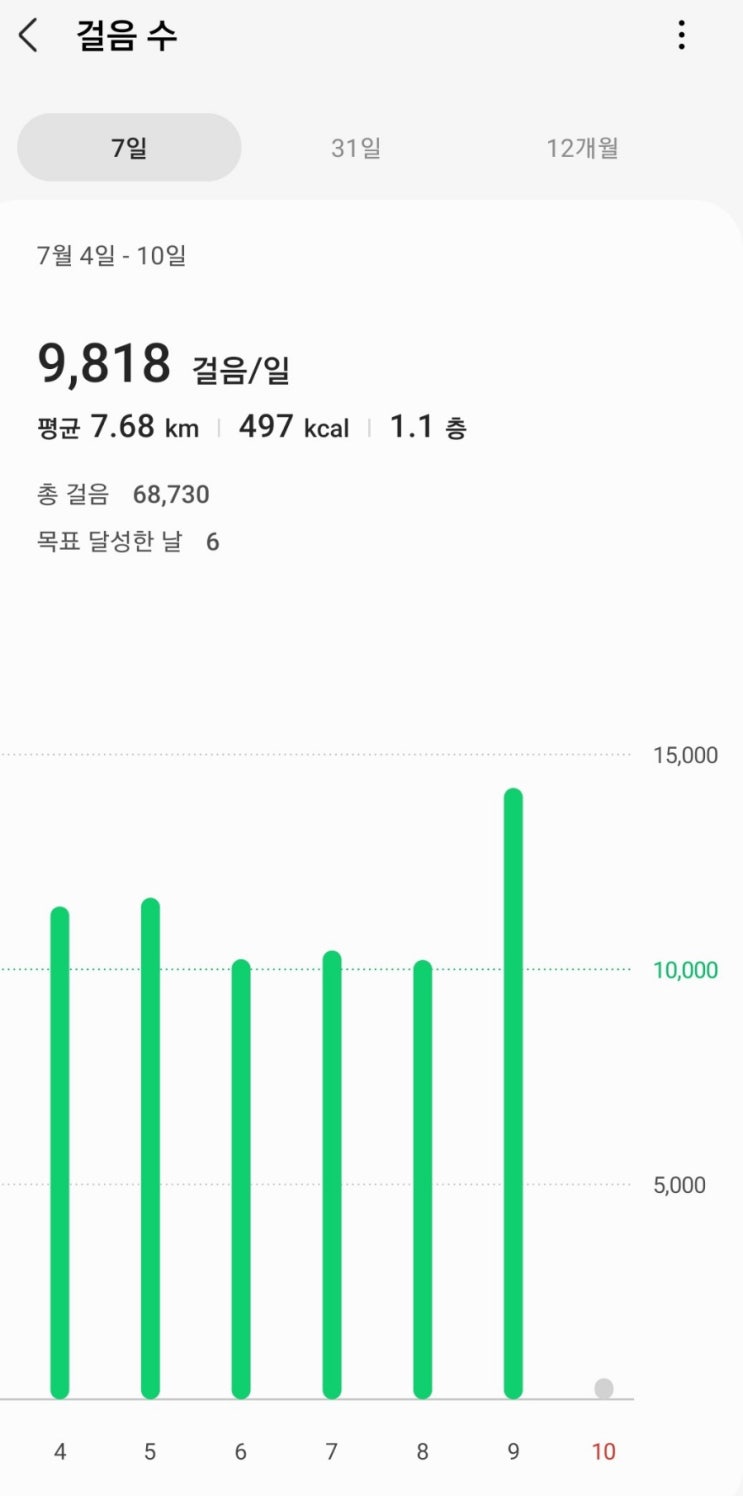Select the step bar for day 5
The height and width of the screenshot is (1496, 743).
150,1148
